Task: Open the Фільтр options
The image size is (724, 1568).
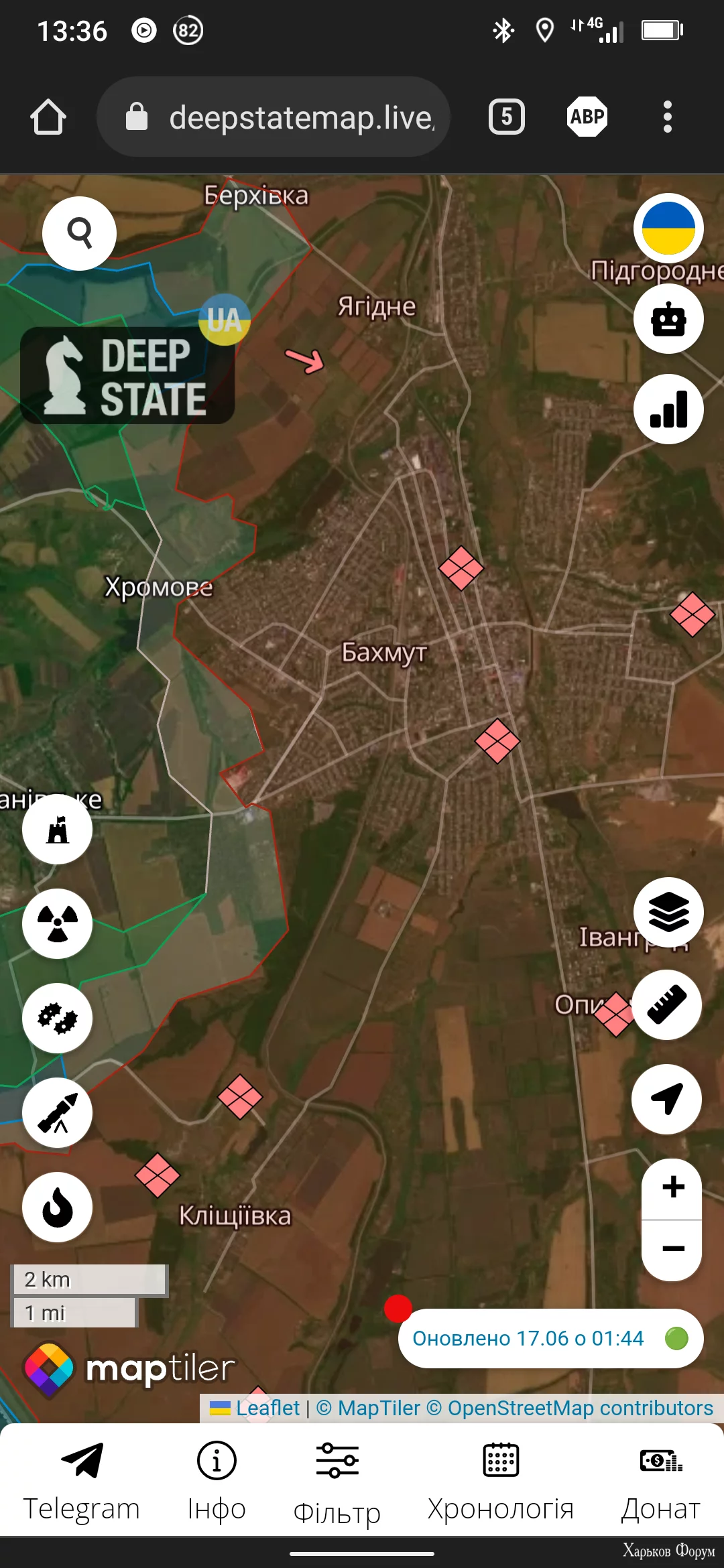Action: coord(337,1480)
